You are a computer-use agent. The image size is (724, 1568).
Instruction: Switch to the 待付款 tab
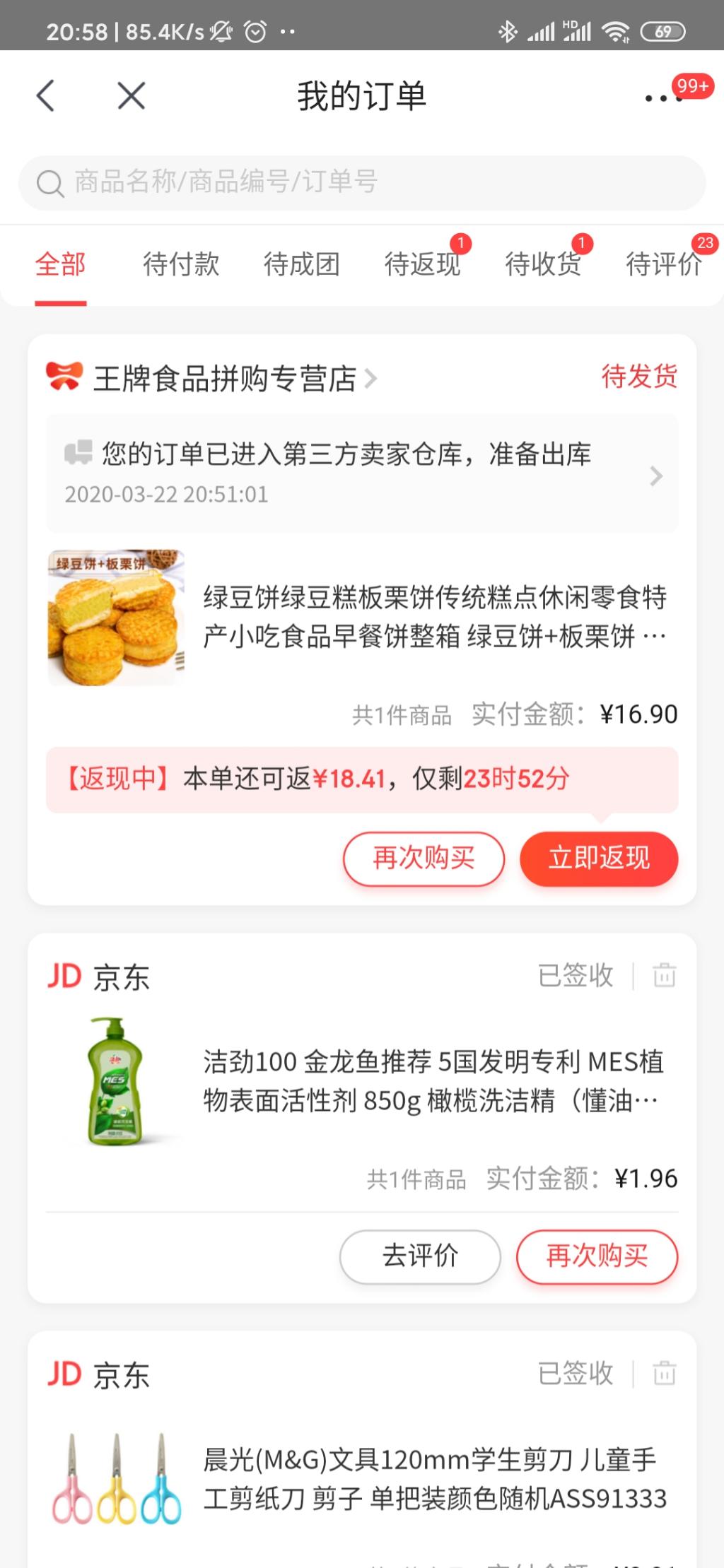click(x=181, y=264)
